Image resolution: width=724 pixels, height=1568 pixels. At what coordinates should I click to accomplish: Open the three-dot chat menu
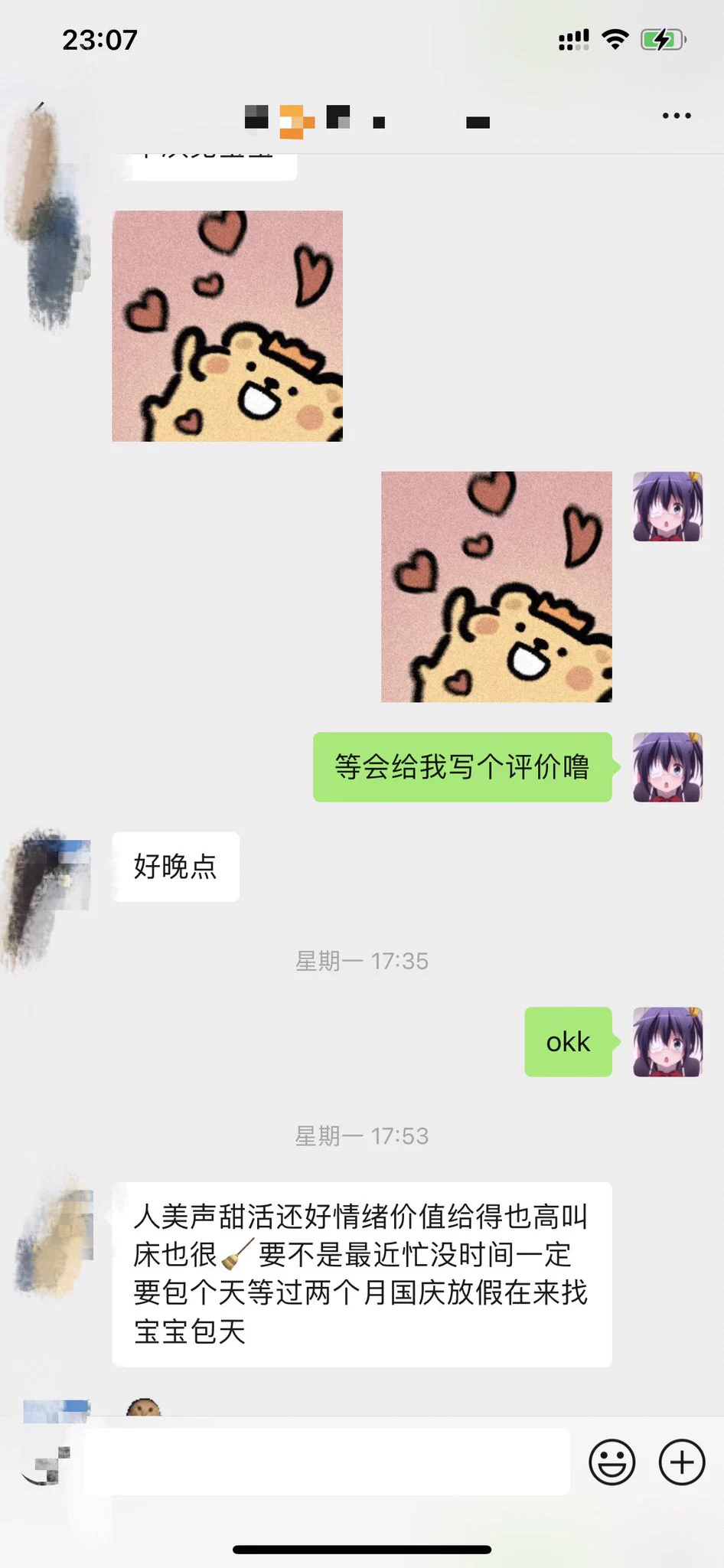pyautogui.click(x=677, y=116)
